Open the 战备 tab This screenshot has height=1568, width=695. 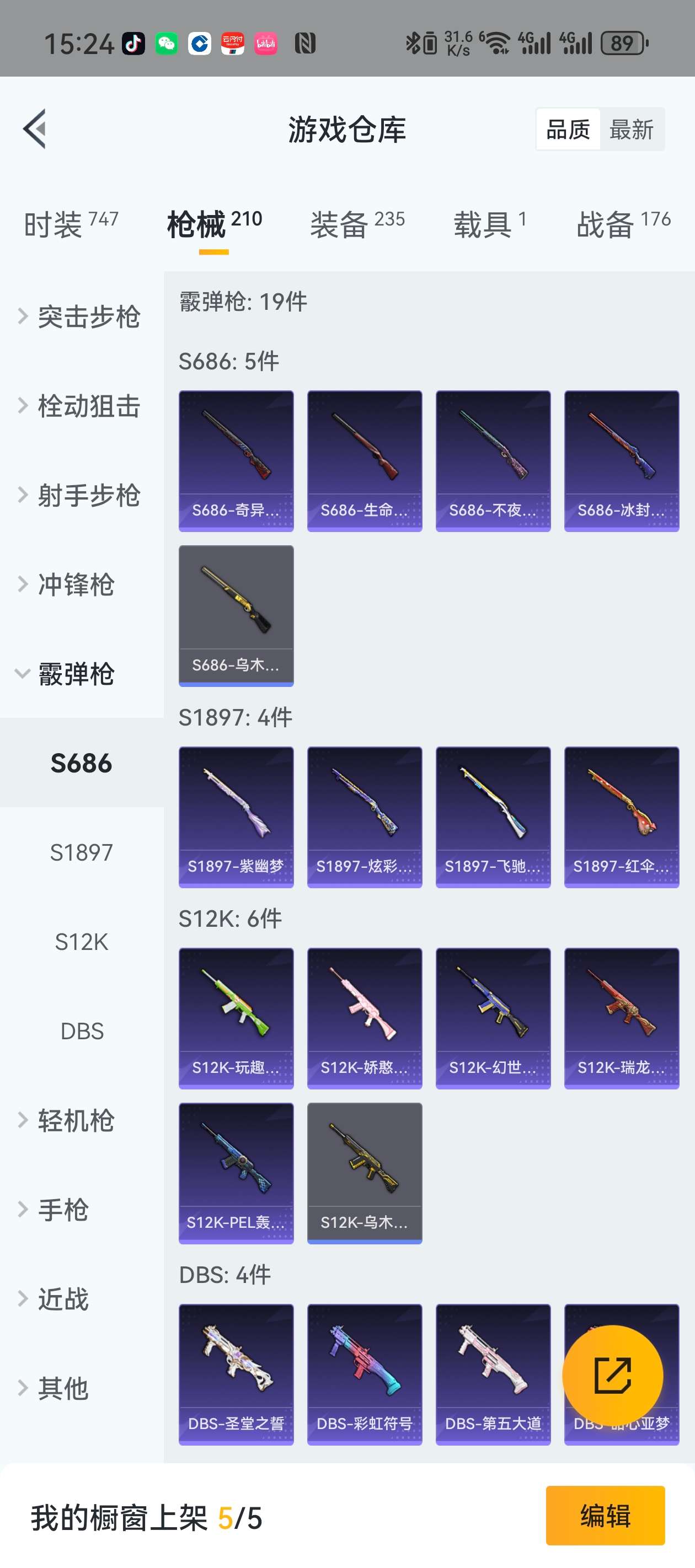pyautogui.click(x=623, y=224)
